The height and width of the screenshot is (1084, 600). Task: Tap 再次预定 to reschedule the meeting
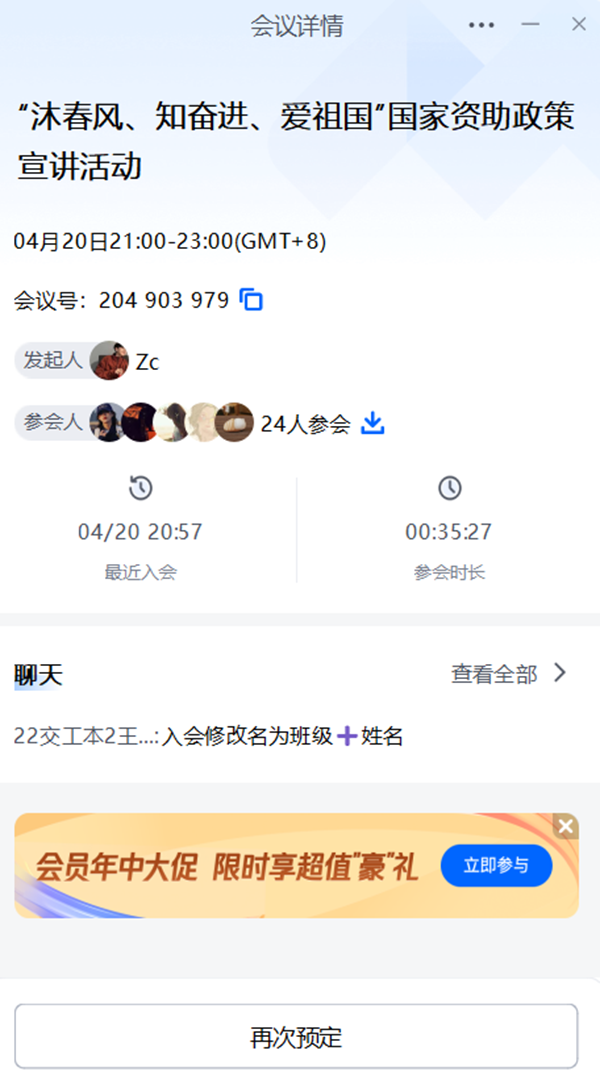point(296,1037)
